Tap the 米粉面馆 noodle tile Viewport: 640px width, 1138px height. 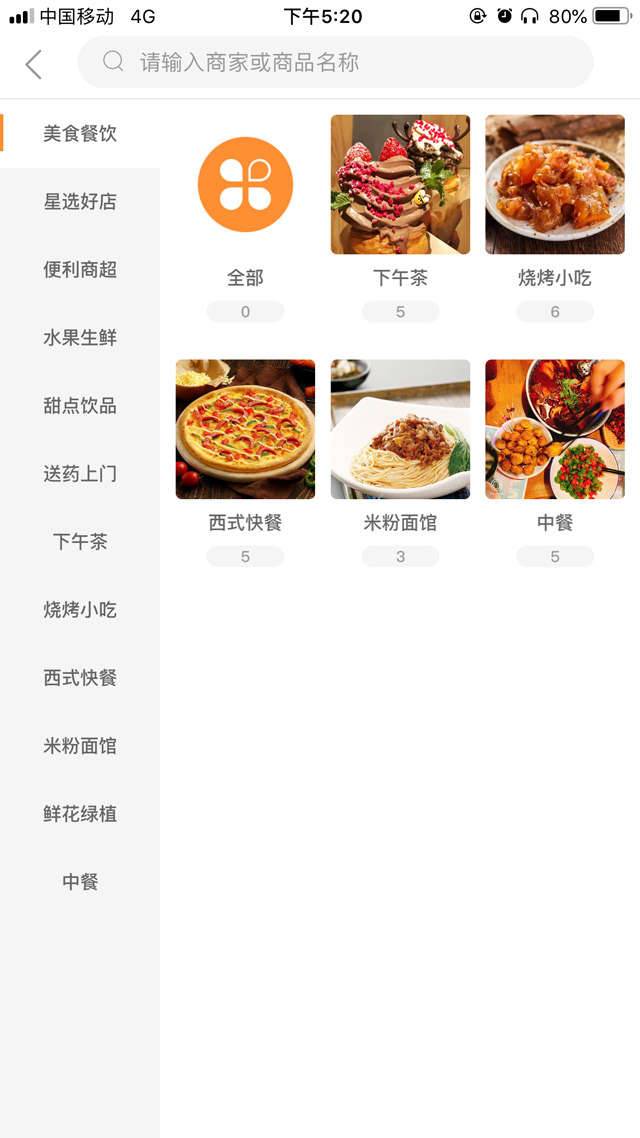400,429
